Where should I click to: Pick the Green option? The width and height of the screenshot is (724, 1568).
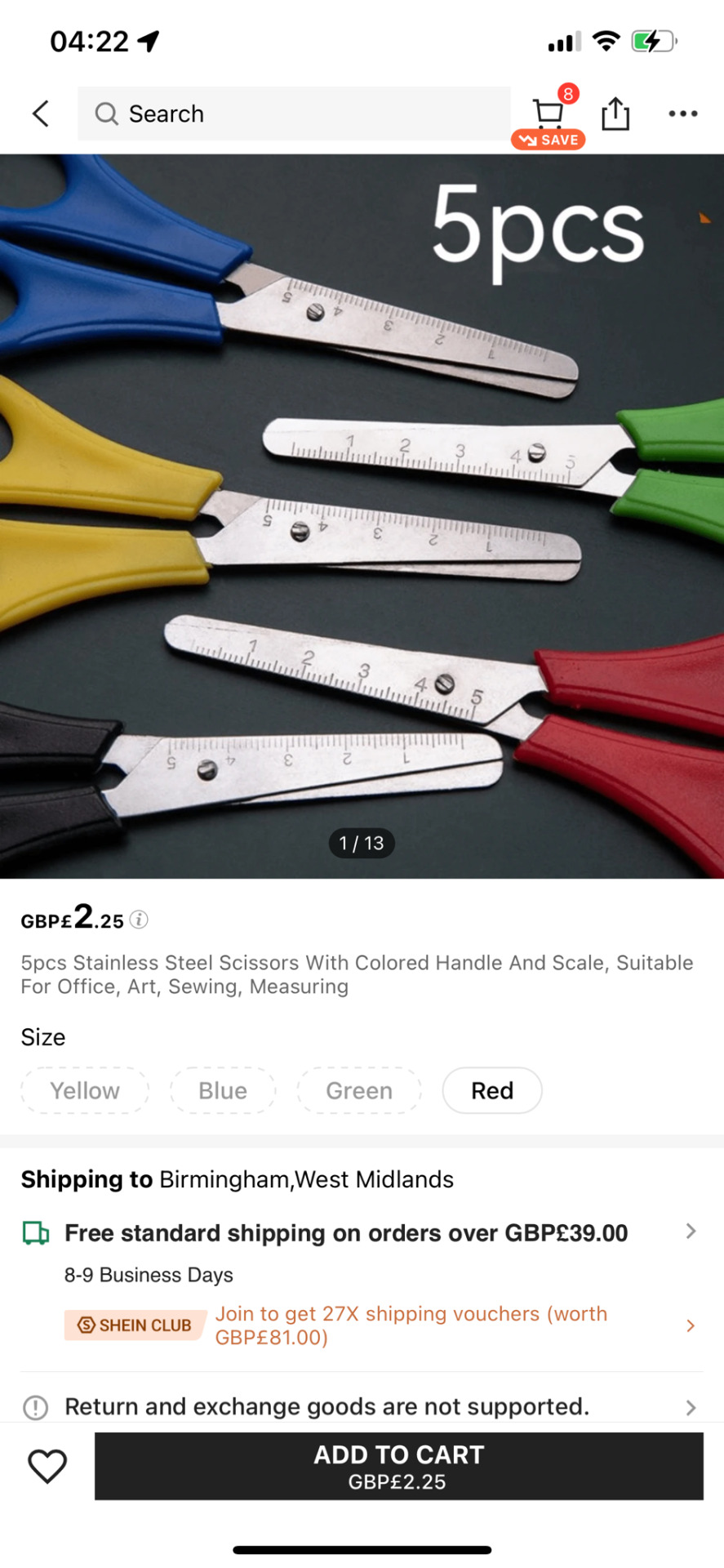coord(359,1090)
